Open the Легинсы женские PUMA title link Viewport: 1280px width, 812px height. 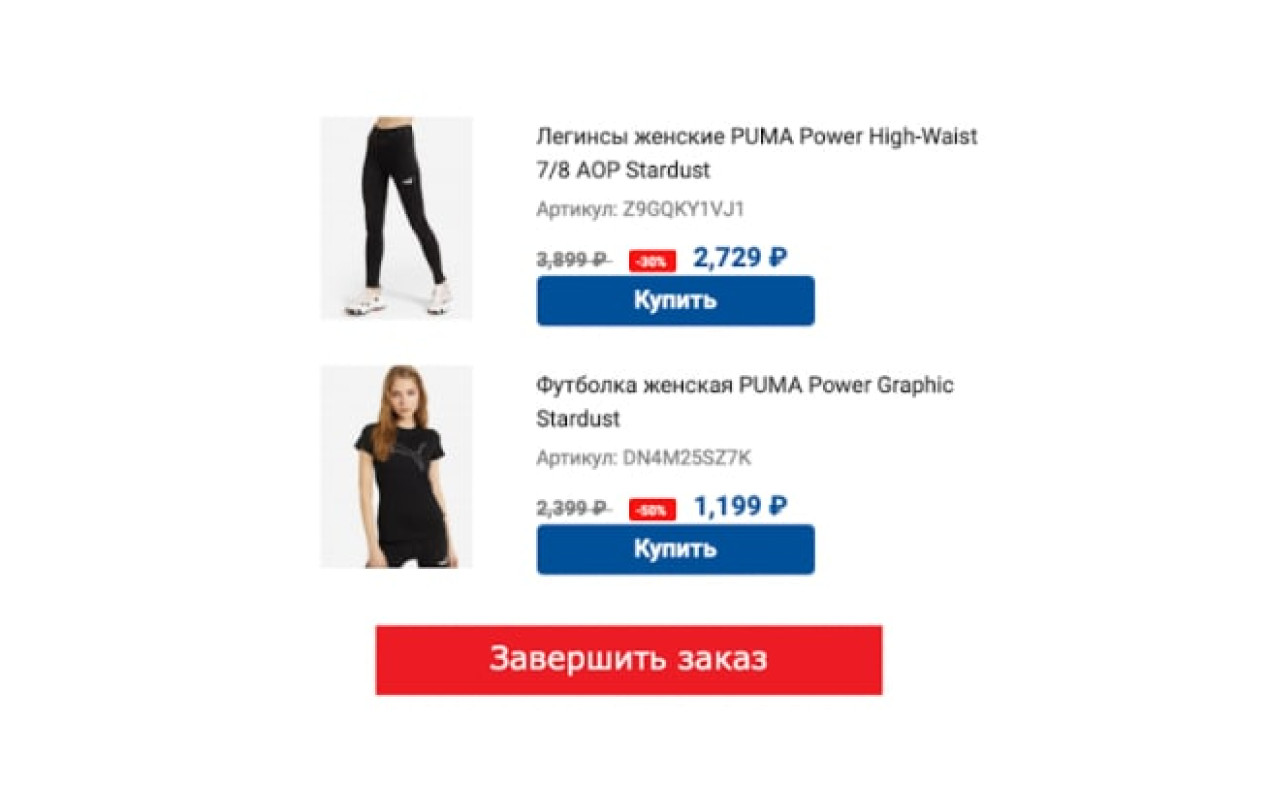pos(756,152)
